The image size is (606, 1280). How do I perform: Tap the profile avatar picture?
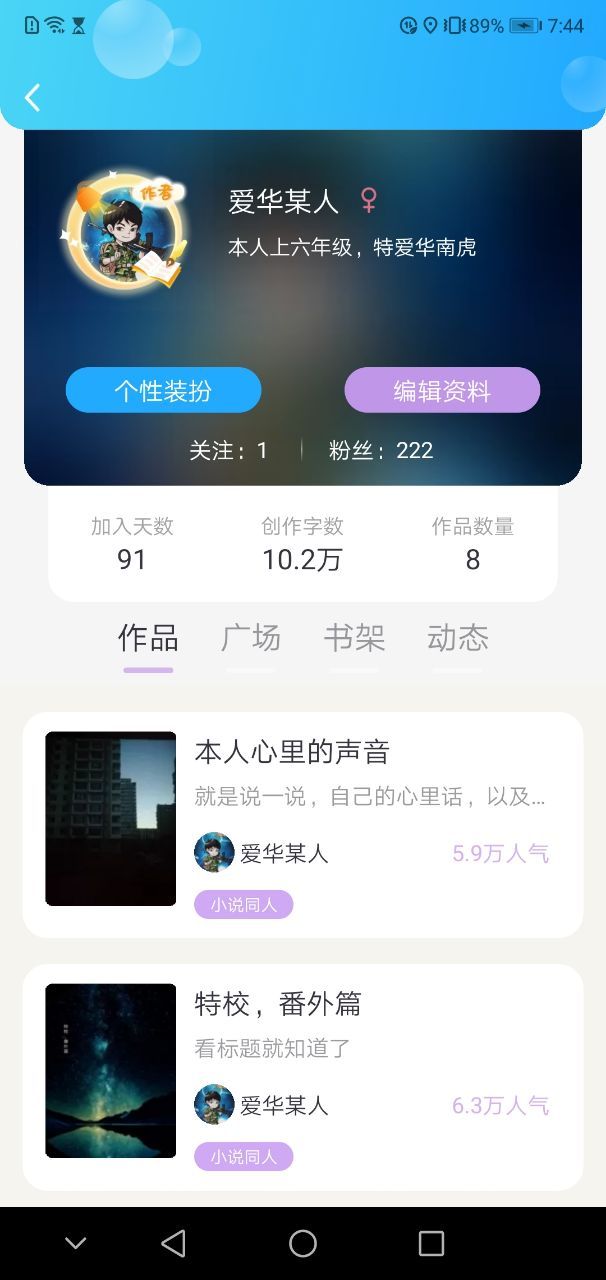click(x=124, y=230)
